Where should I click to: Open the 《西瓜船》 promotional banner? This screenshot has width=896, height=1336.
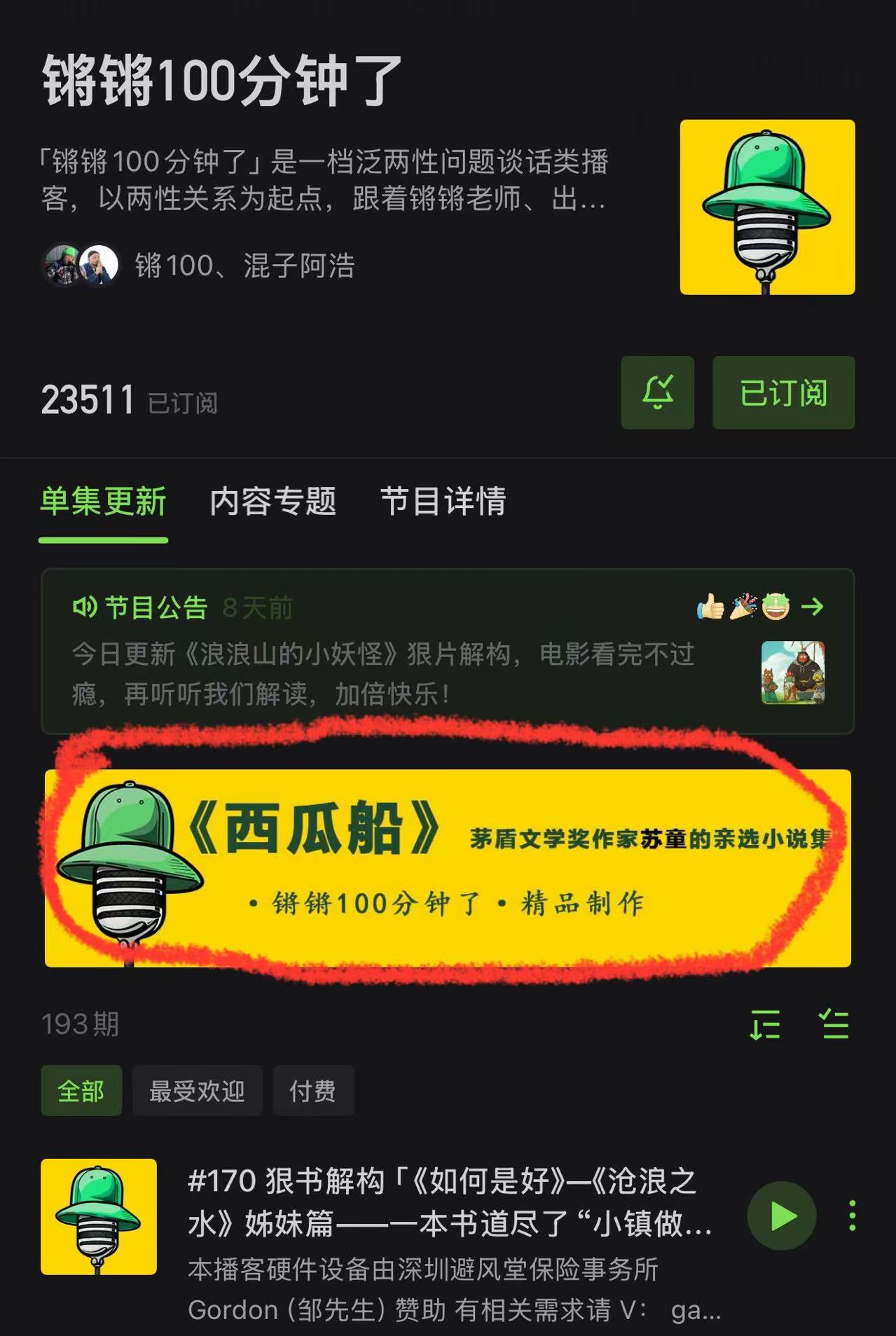click(x=447, y=867)
